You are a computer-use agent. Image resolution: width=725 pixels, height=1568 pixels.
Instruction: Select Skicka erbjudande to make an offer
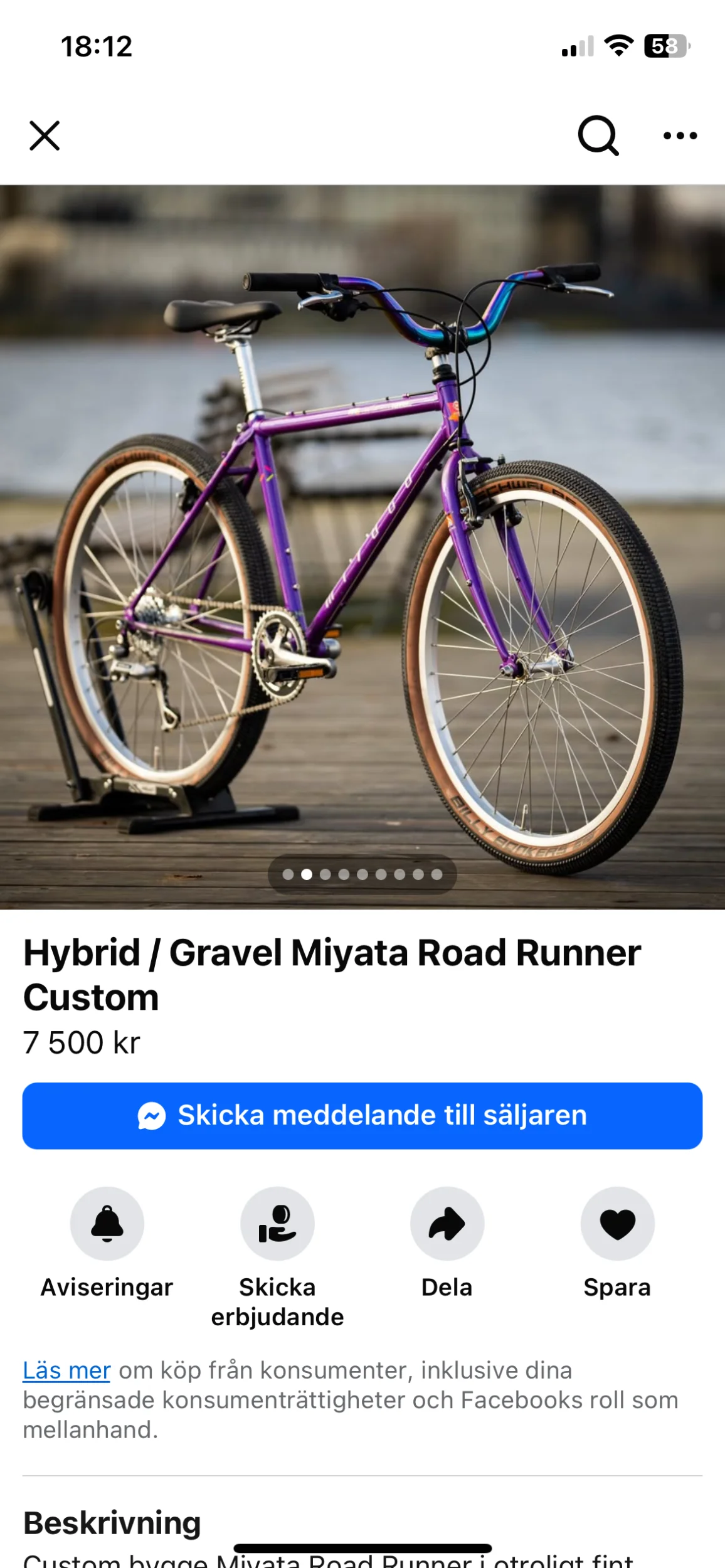(277, 1223)
